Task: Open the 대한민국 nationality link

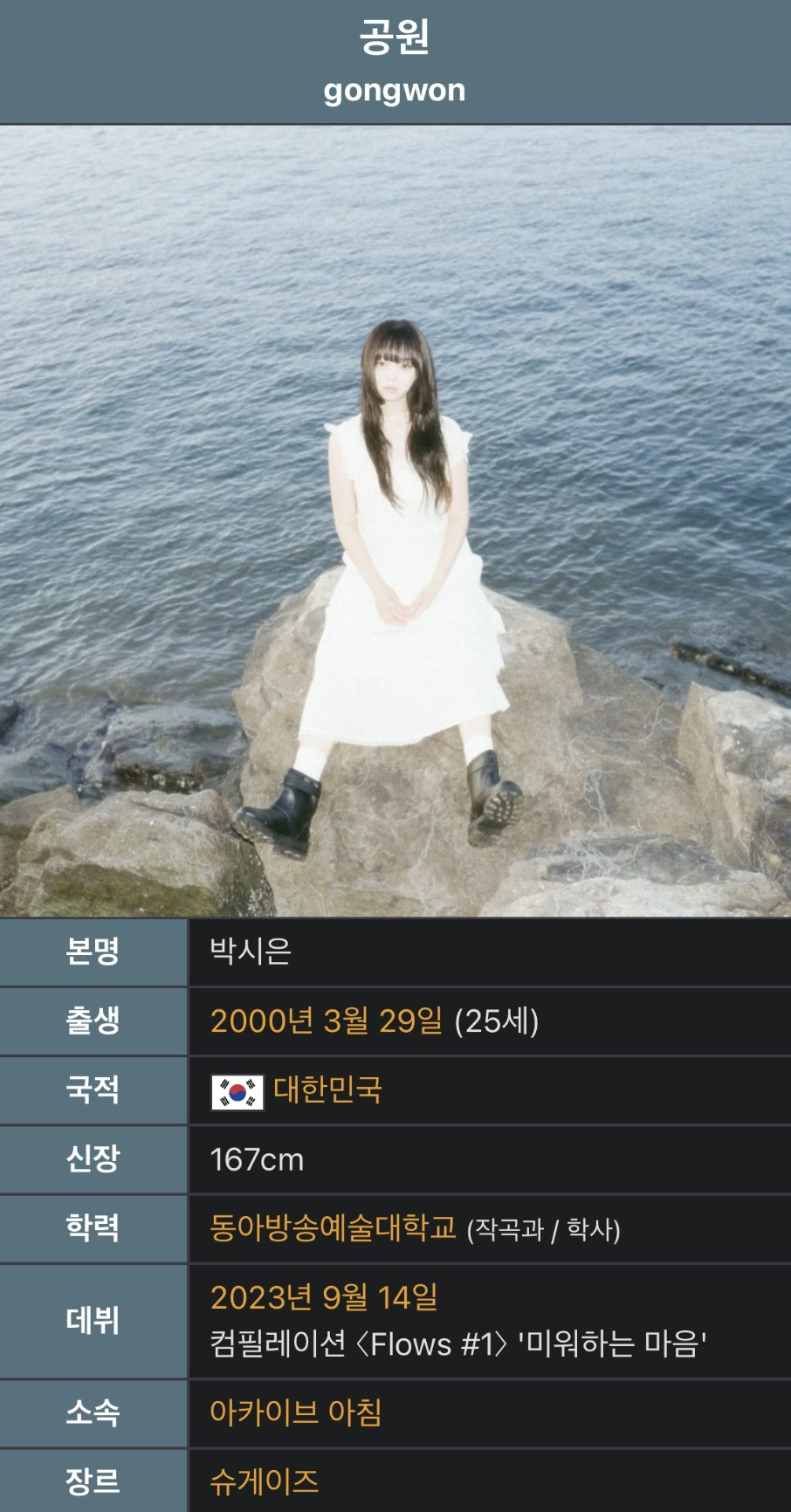Action: pyautogui.click(x=327, y=1090)
